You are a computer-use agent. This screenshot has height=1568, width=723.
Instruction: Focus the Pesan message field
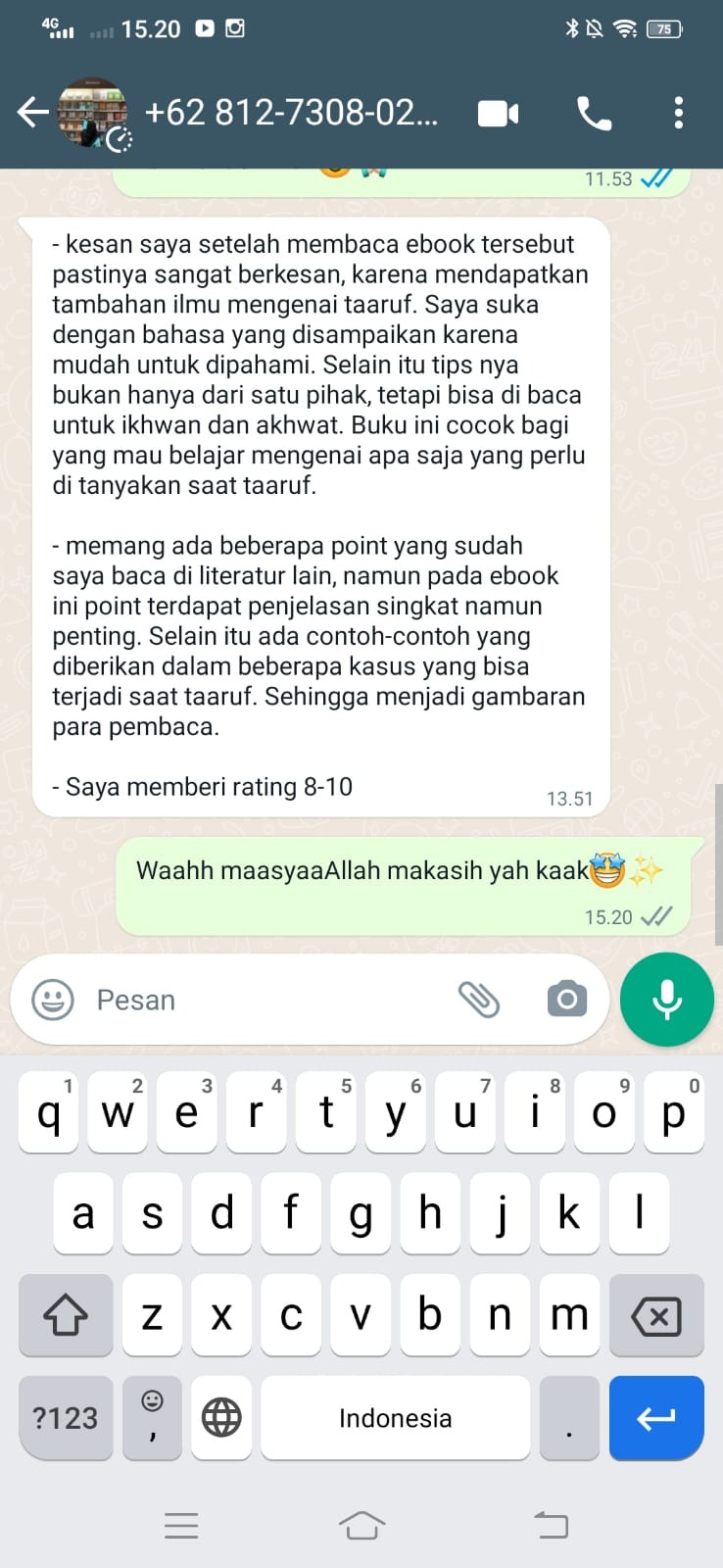point(265,1000)
